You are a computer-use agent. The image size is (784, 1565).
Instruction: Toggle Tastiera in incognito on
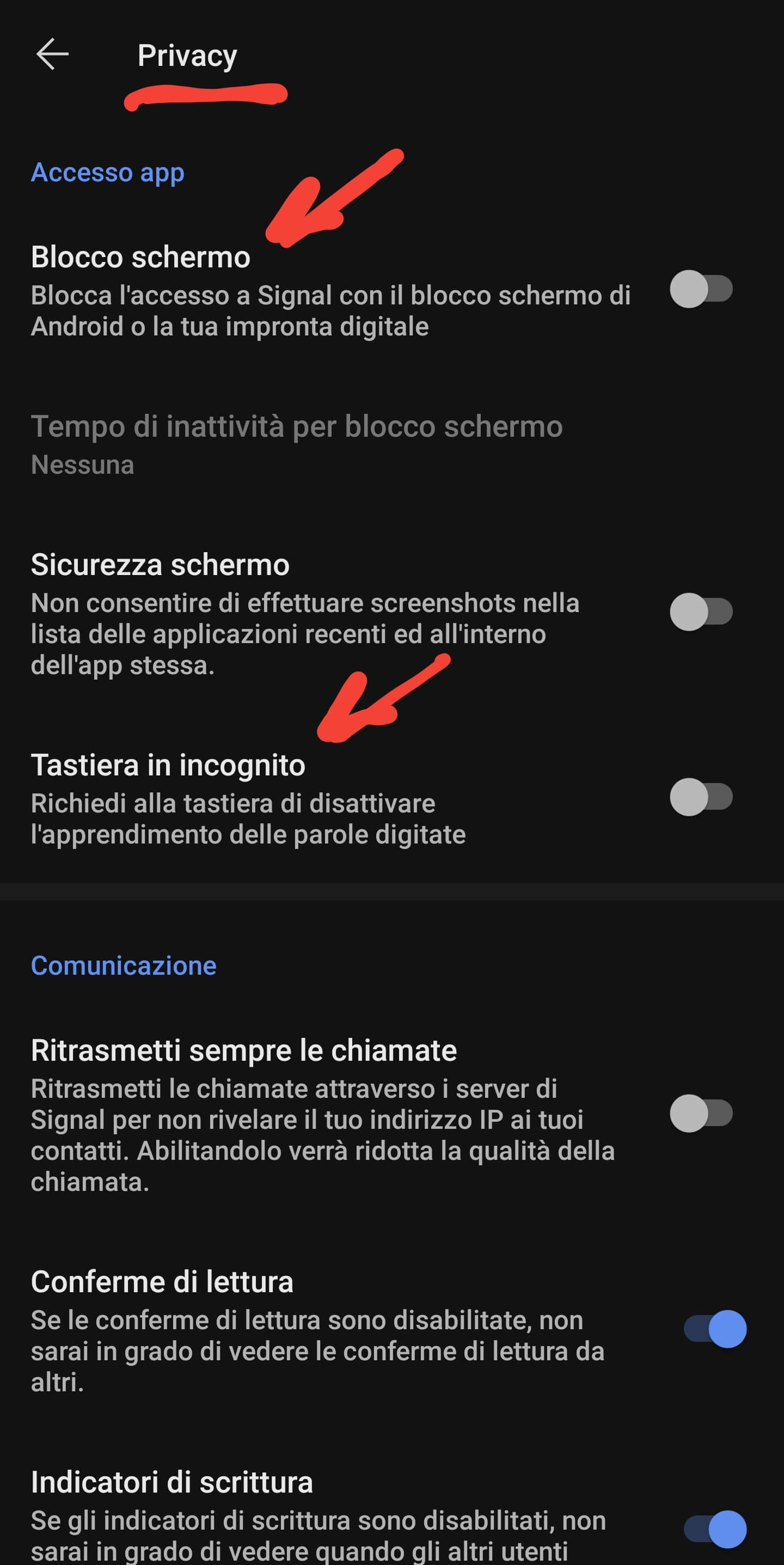(x=701, y=797)
